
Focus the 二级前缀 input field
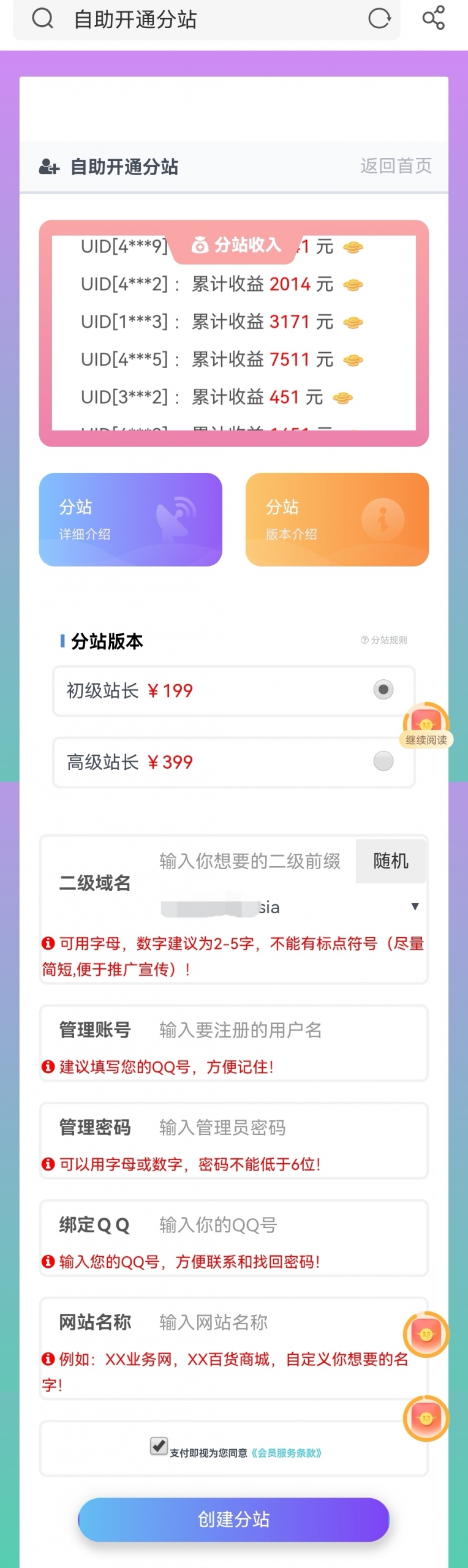click(x=251, y=861)
